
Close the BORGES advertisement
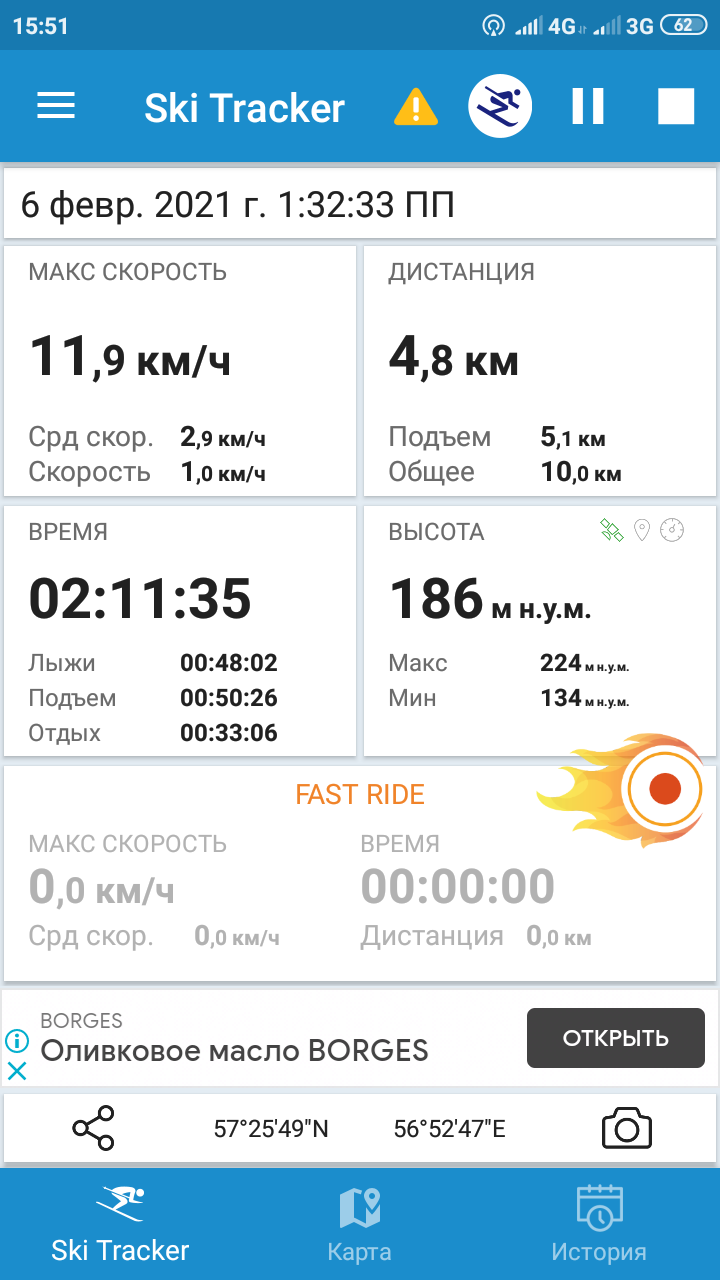pyautogui.click(x=17, y=1071)
